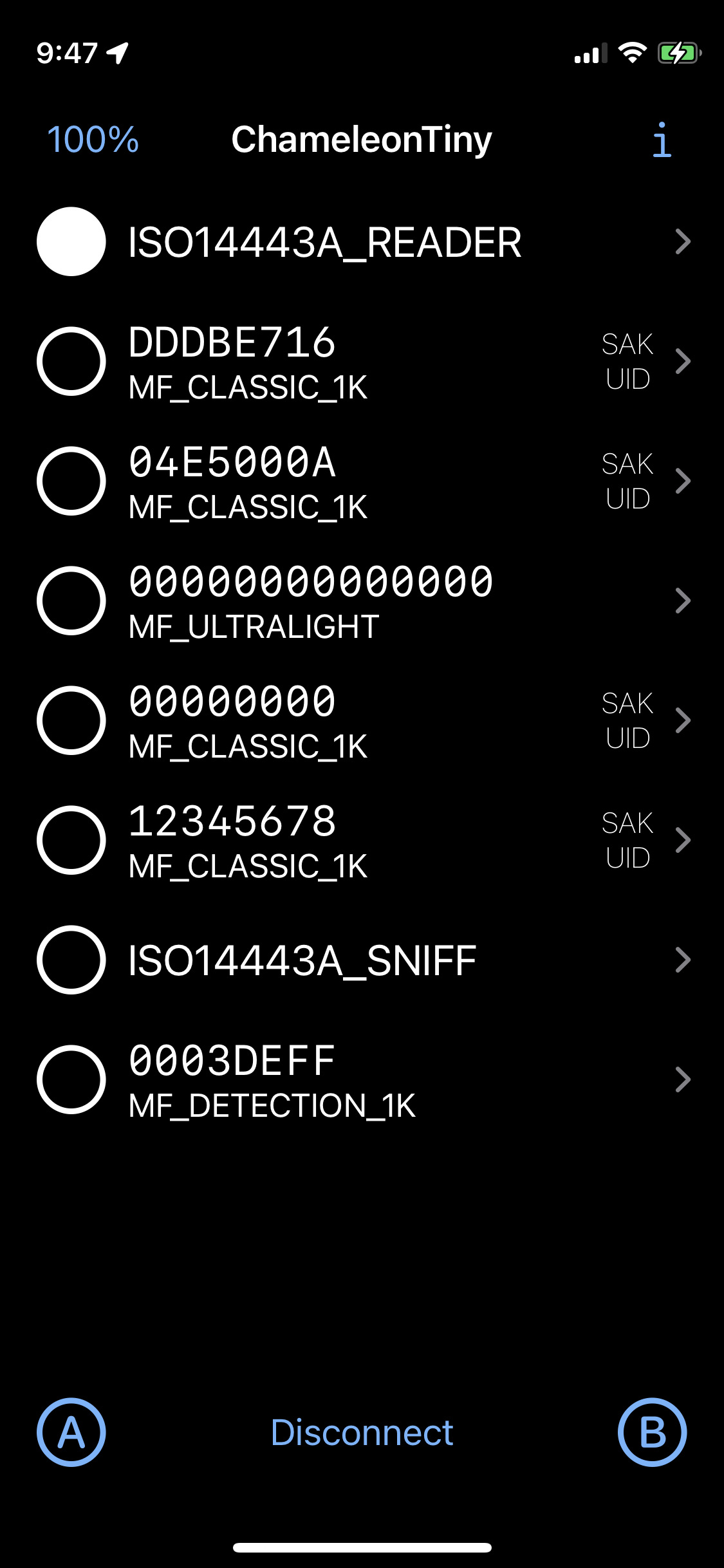
Task: Tap SAK UID on the DDDBE716 row
Action: point(627,361)
